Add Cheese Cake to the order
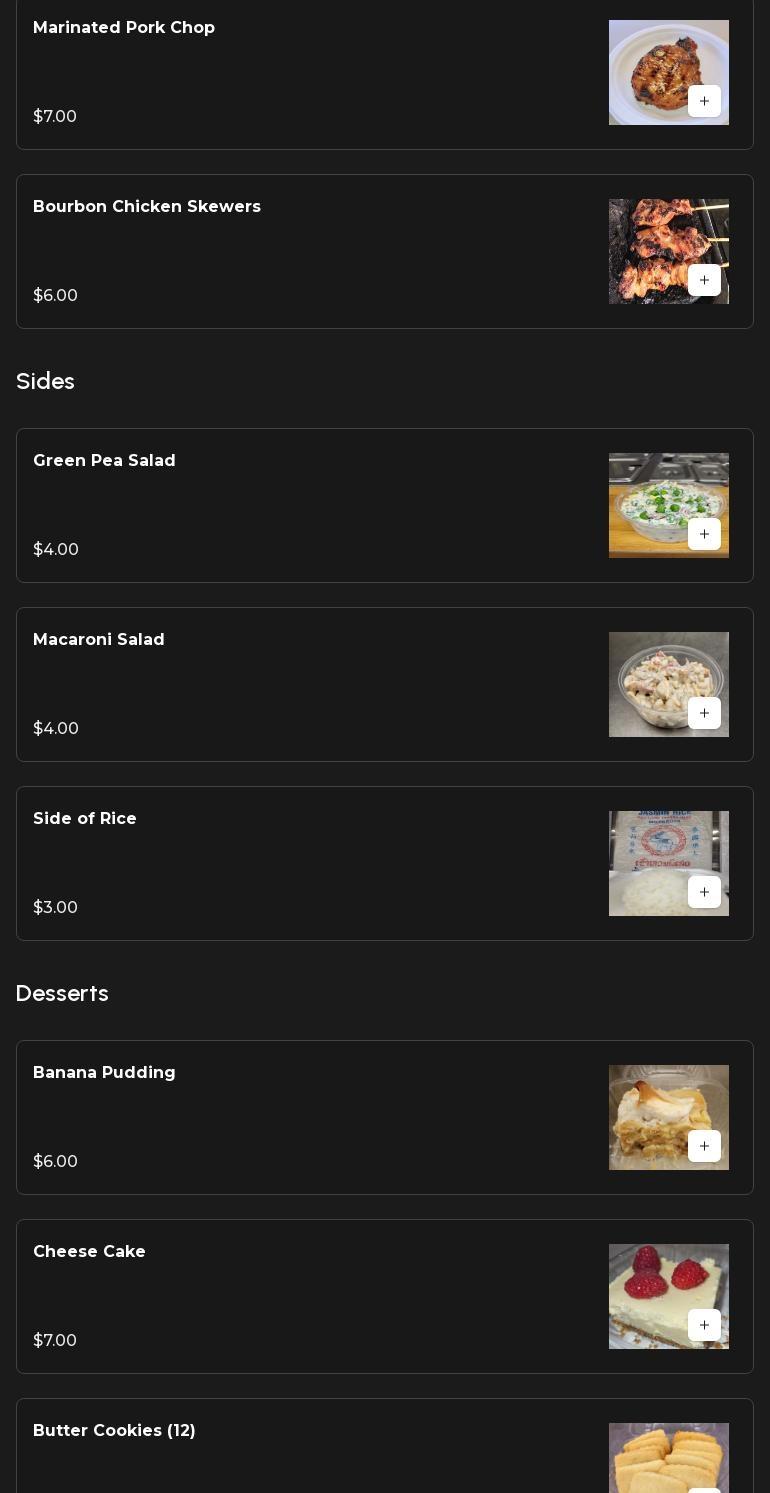This screenshot has height=1493, width=770. (x=704, y=1325)
